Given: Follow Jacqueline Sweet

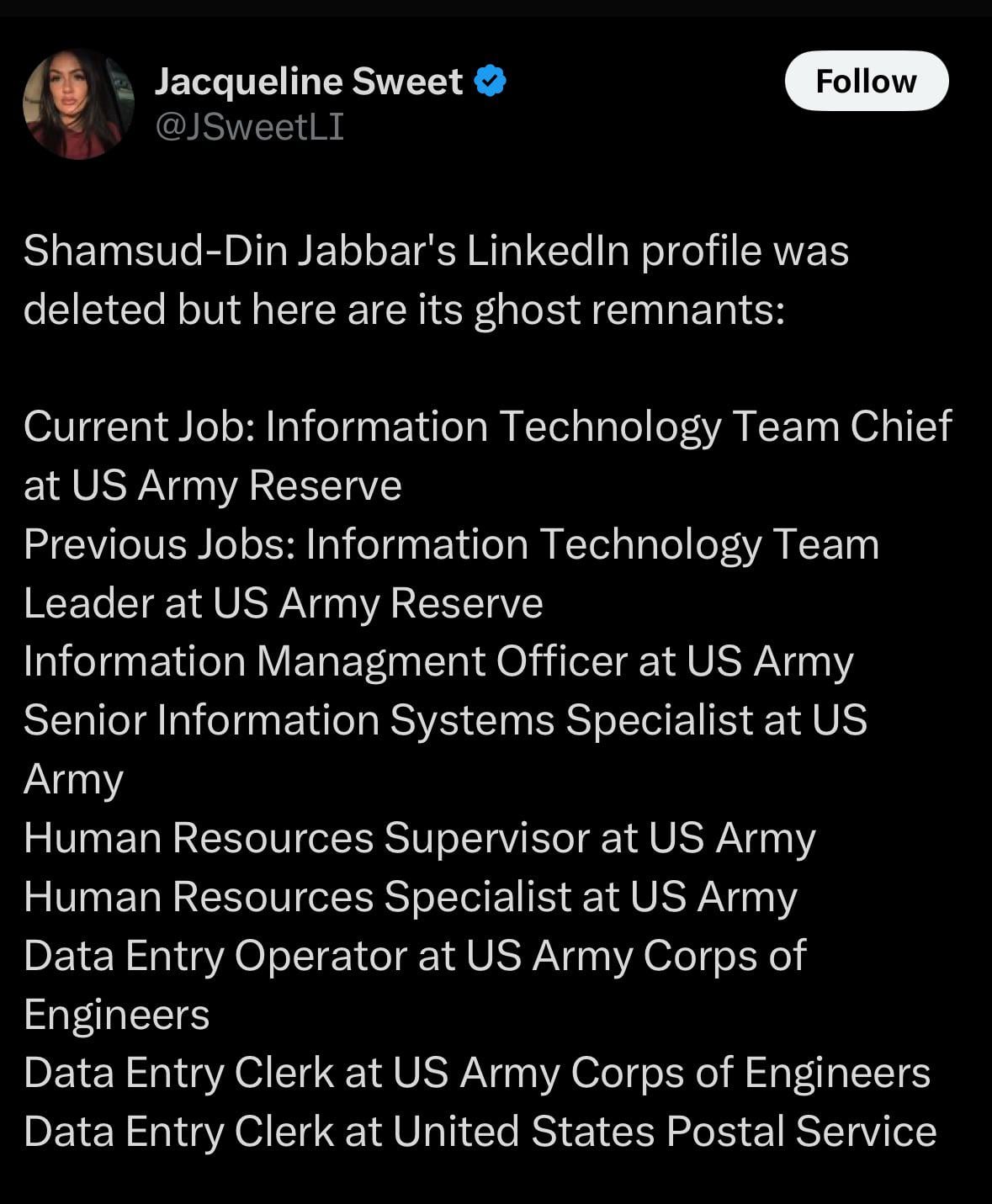Looking at the screenshot, I should 866,82.
